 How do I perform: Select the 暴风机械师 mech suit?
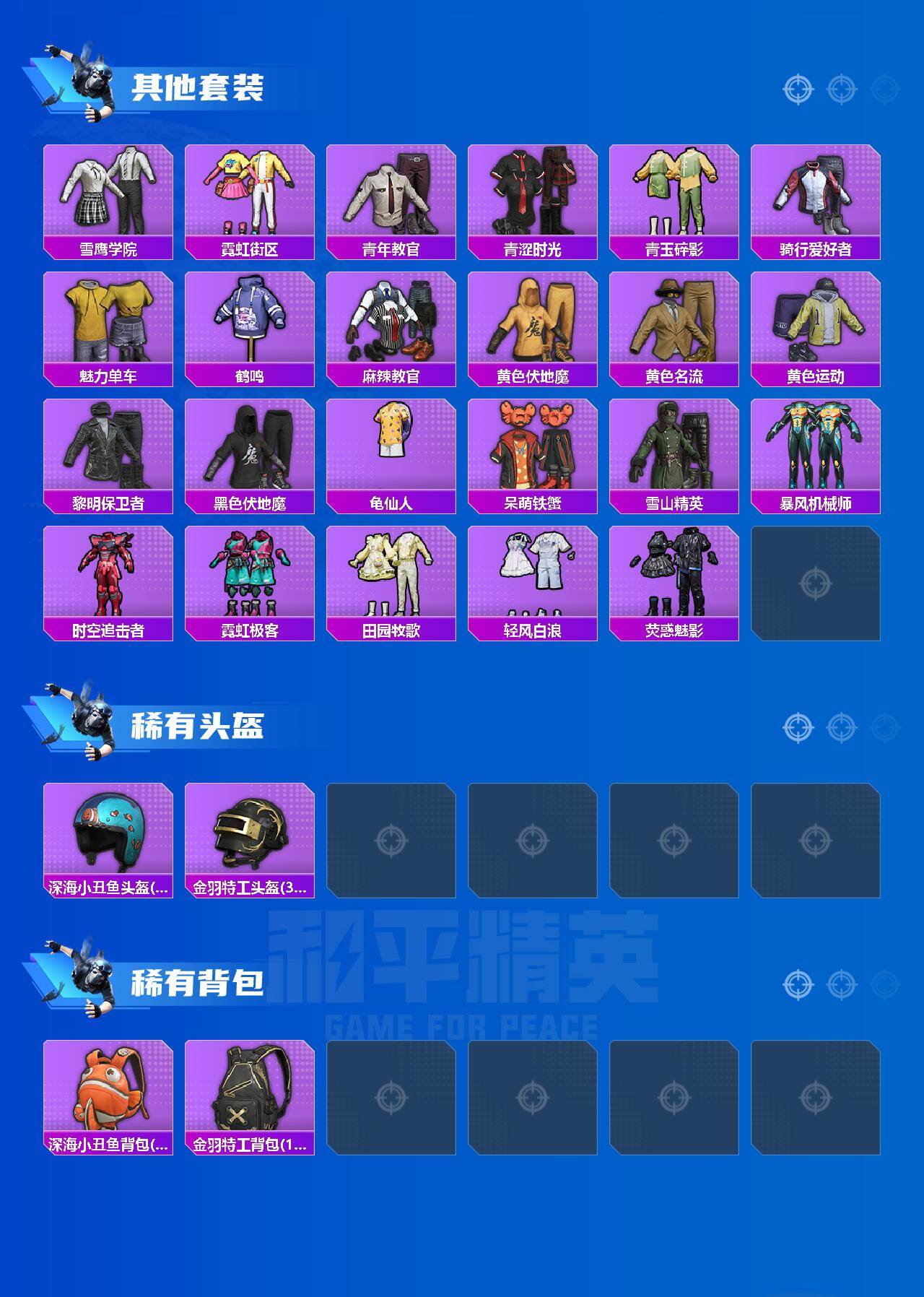816,448
